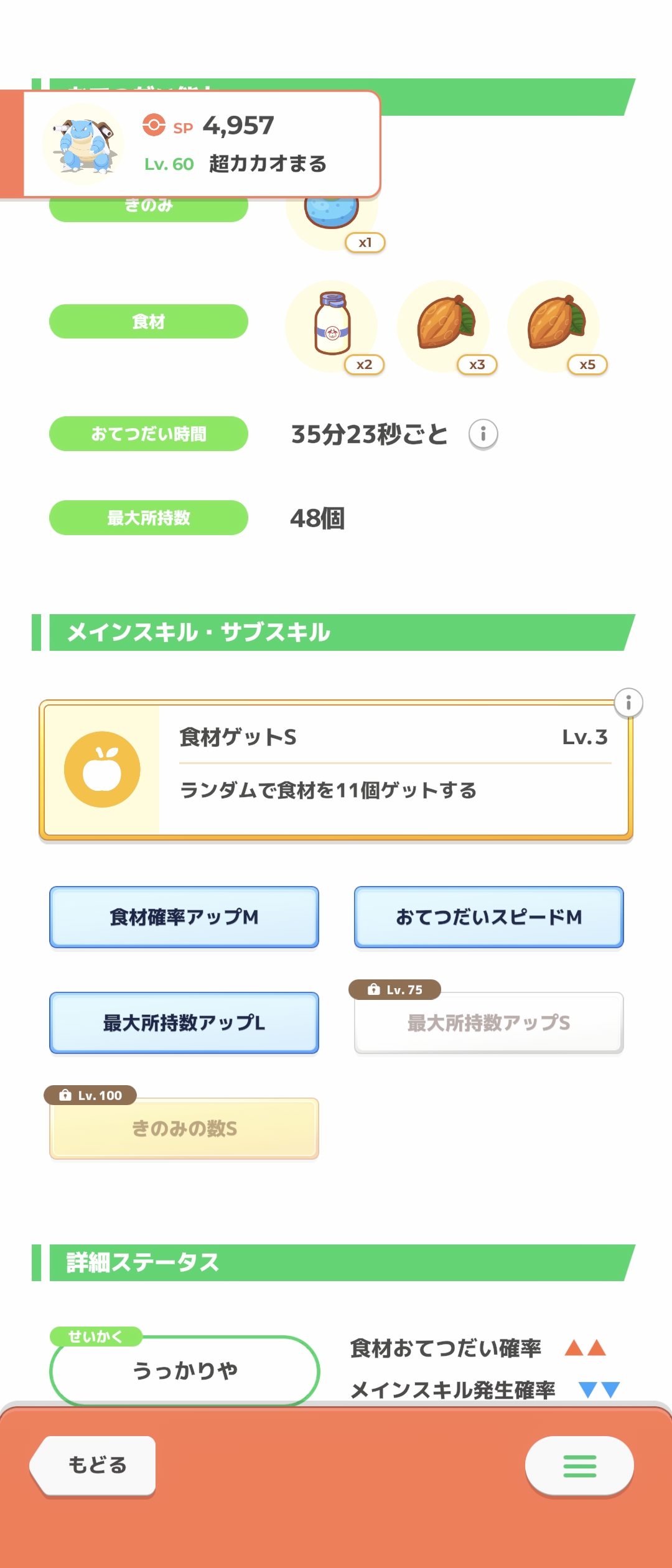Image resolution: width=672 pixels, height=1568 pixels.
Task: Open the hamburger menu button
Action: point(579,1465)
